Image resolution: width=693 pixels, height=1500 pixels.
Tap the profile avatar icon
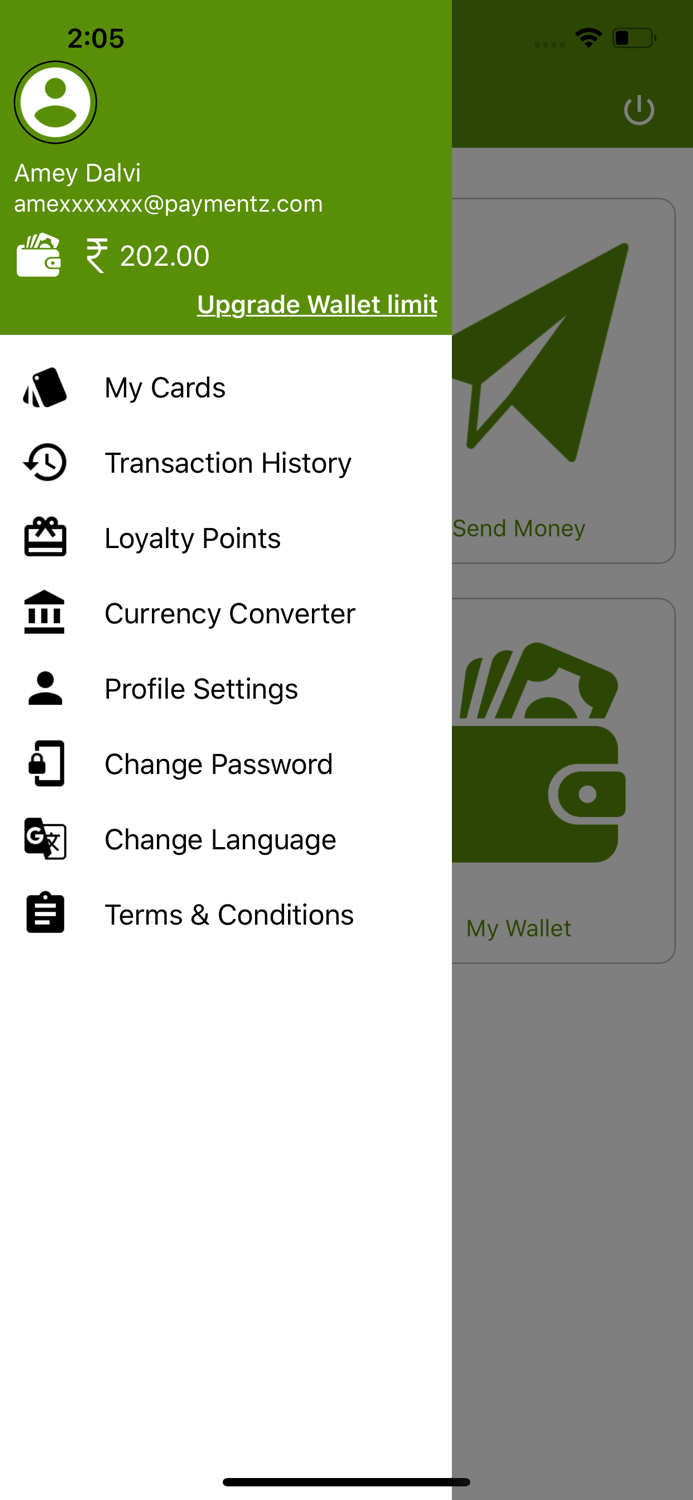pos(55,102)
